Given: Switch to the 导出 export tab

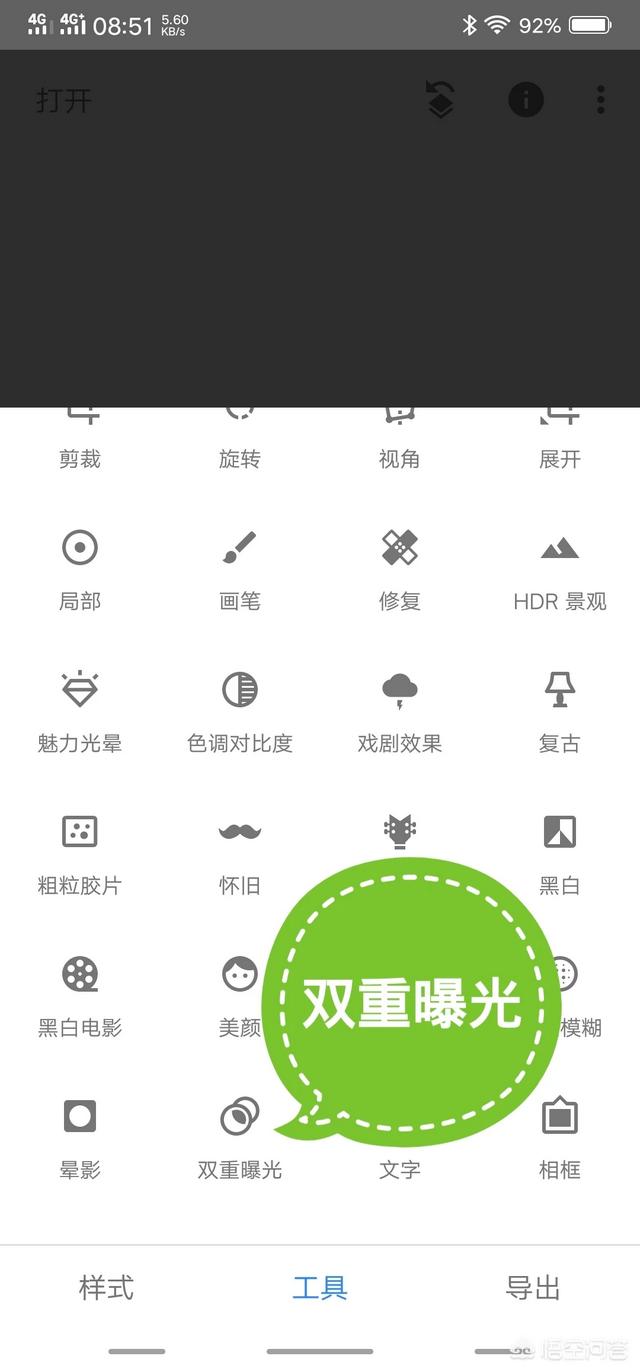Looking at the screenshot, I should [533, 1287].
